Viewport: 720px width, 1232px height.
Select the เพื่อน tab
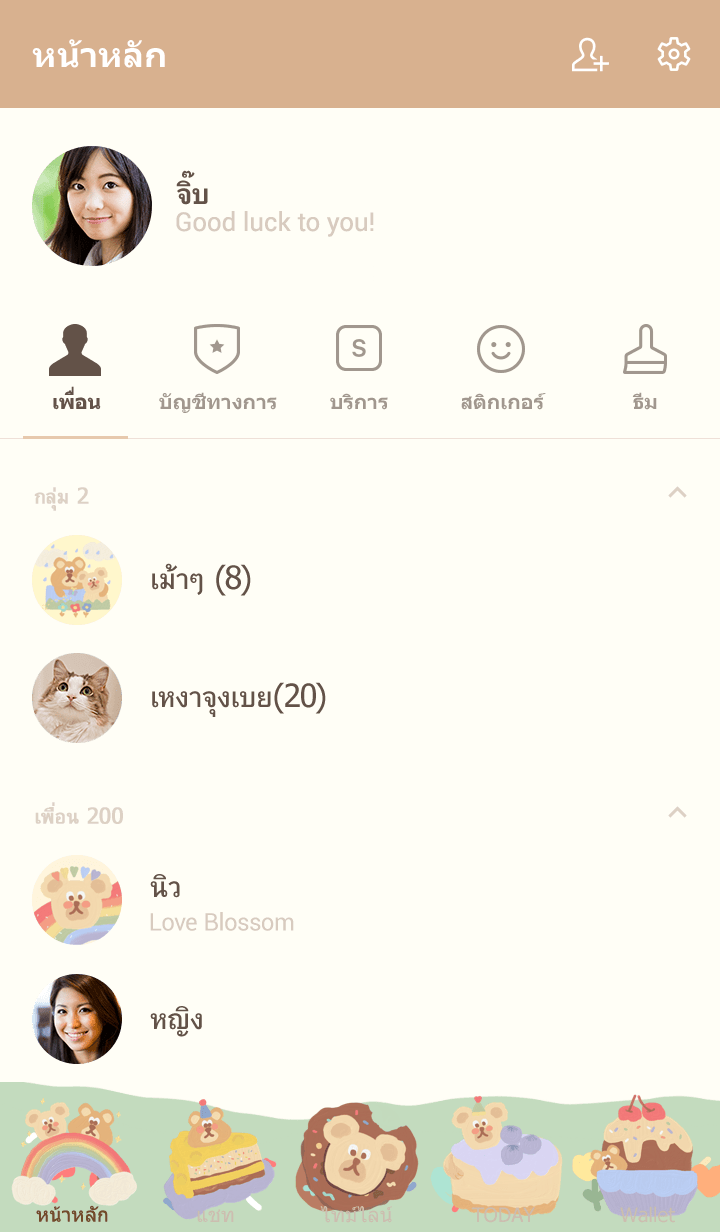coord(76,370)
